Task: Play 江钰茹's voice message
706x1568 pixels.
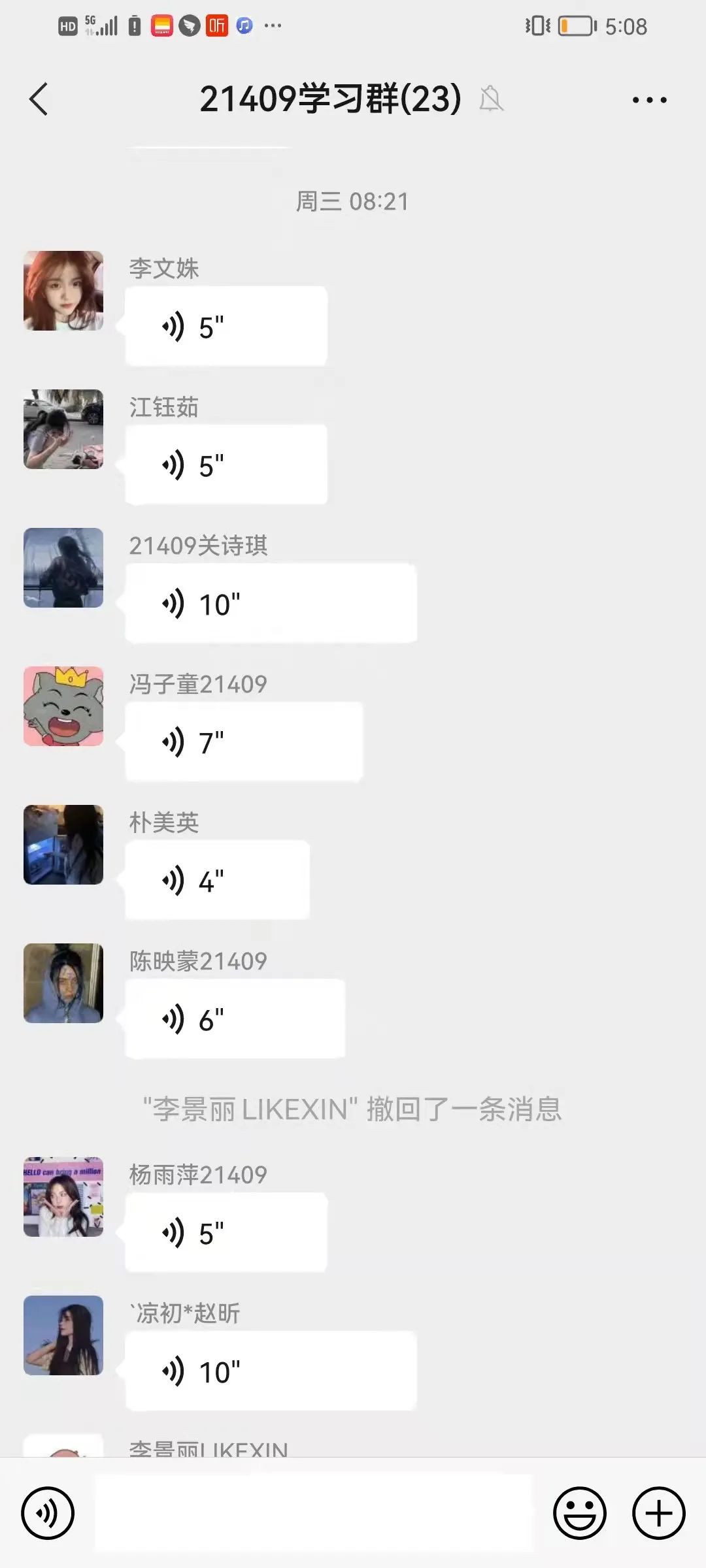Action: point(226,465)
